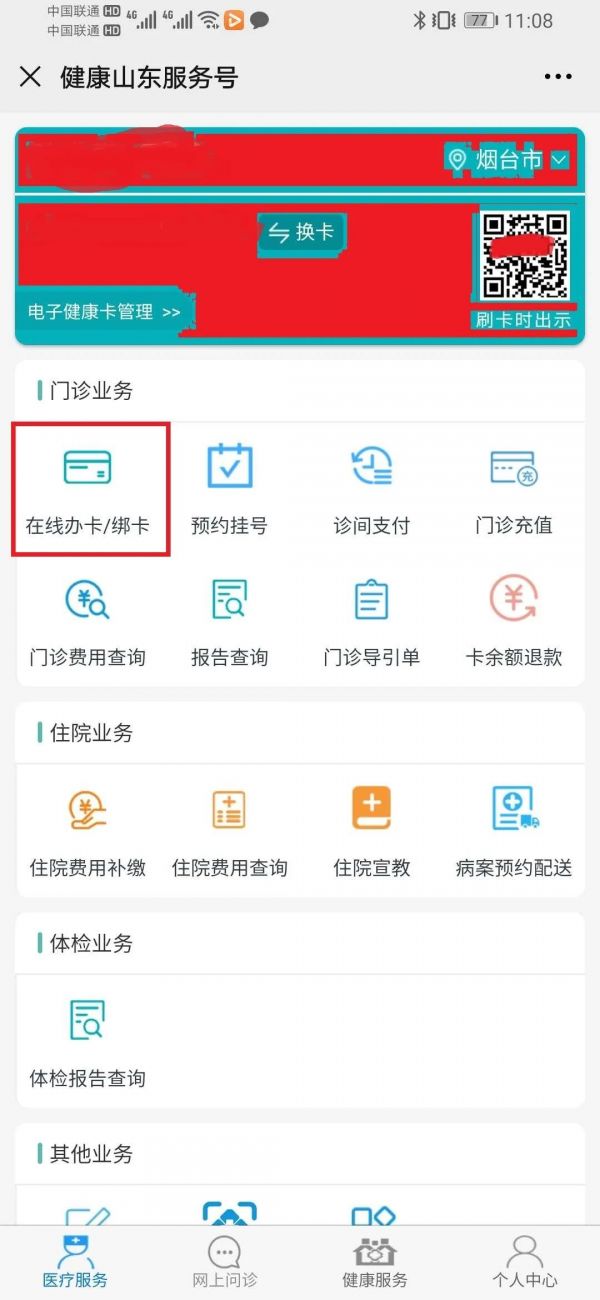This screenshot has width=600, height=1300.
Task: Open 在线办卡/绑卡
Action: pyautogui.click(x=89, y=489)
